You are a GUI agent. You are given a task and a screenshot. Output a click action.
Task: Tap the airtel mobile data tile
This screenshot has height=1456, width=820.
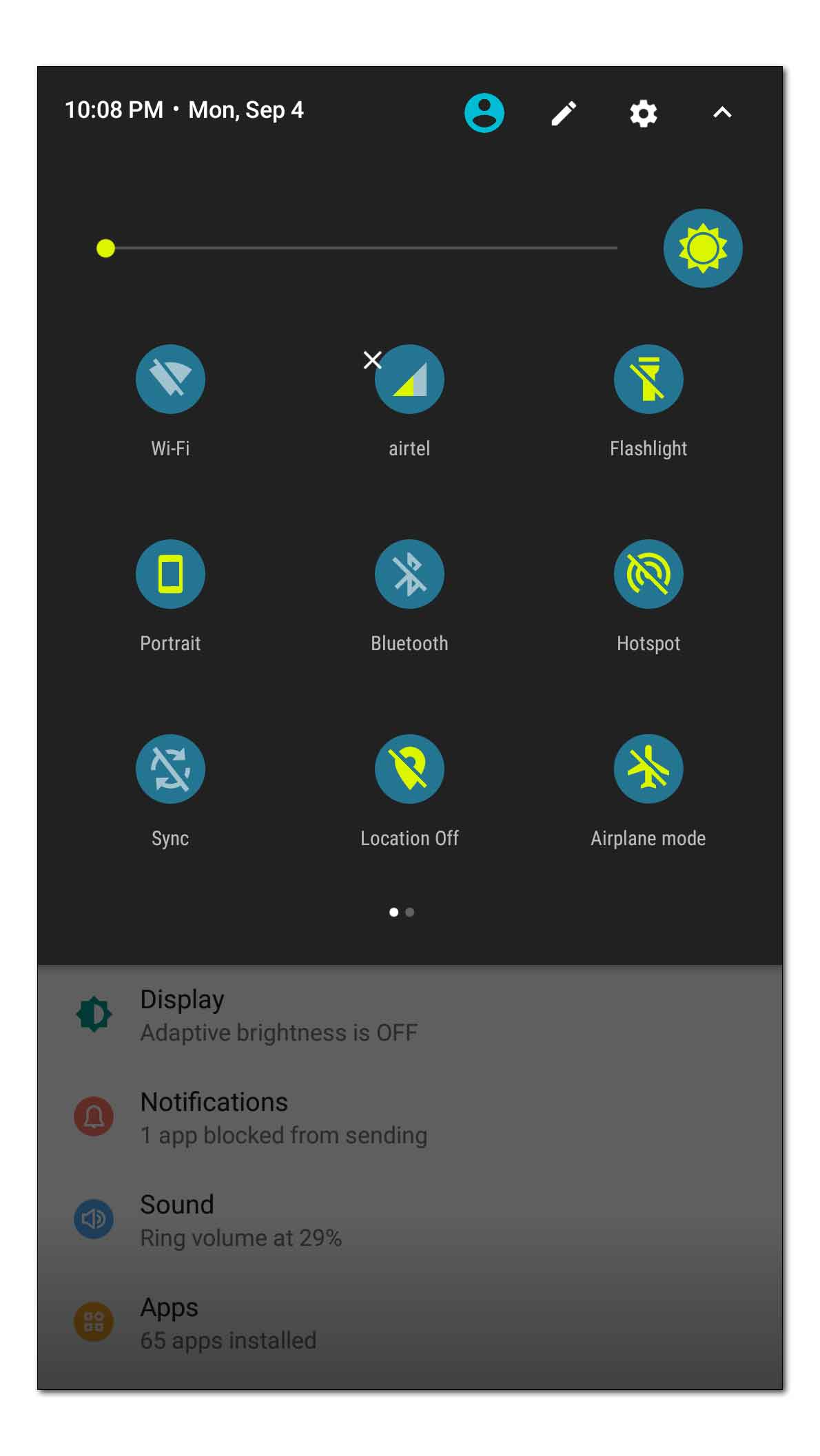coord(409,379)
